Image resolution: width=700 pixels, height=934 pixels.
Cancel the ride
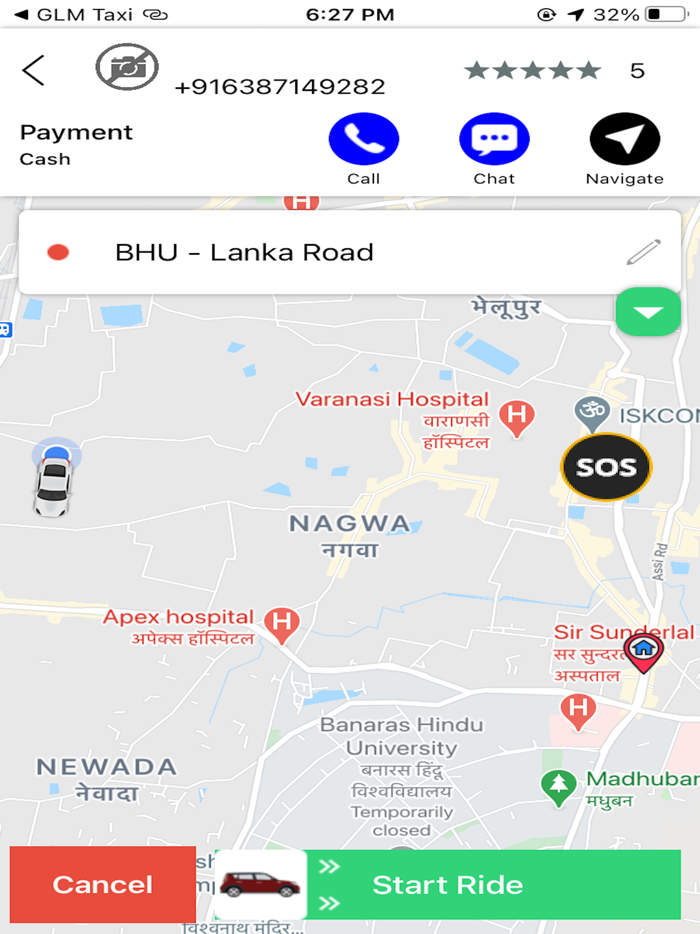(x=103, y=885)
